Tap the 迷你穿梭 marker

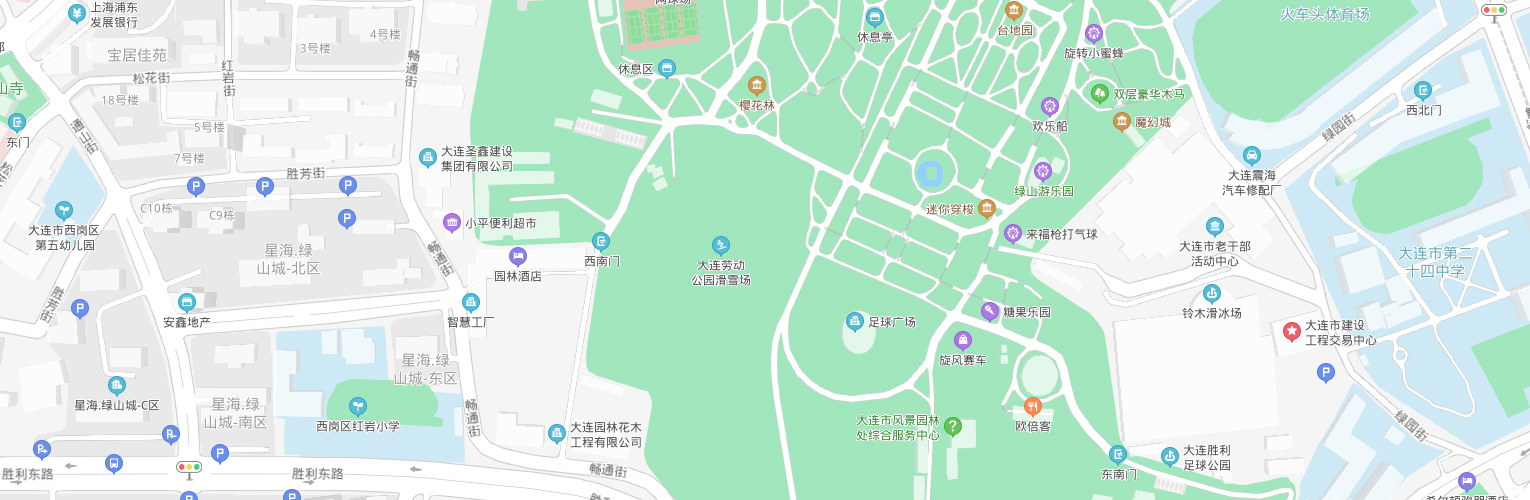click(987, 208)
